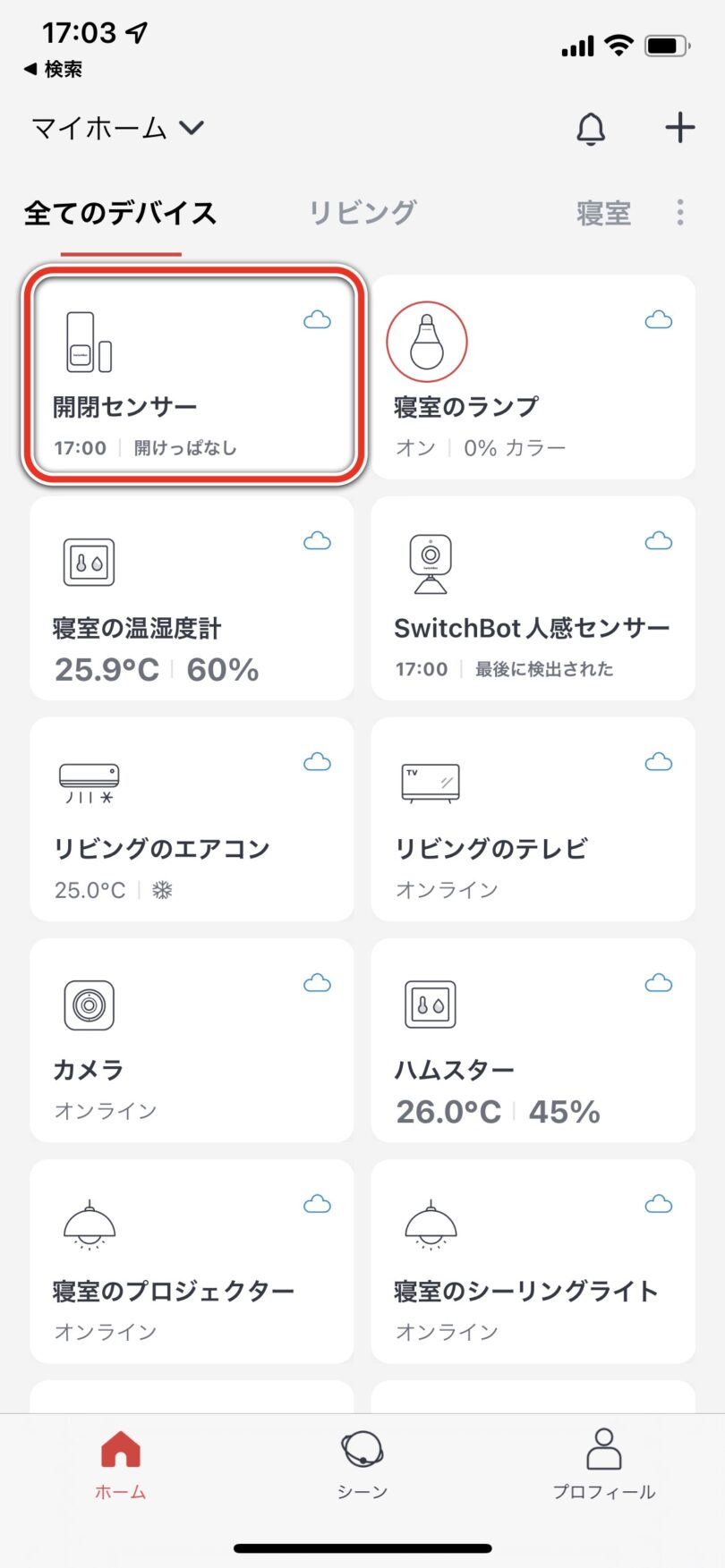
Task: Go to the プロフィール tab
Action: (x=604, y=1465)
